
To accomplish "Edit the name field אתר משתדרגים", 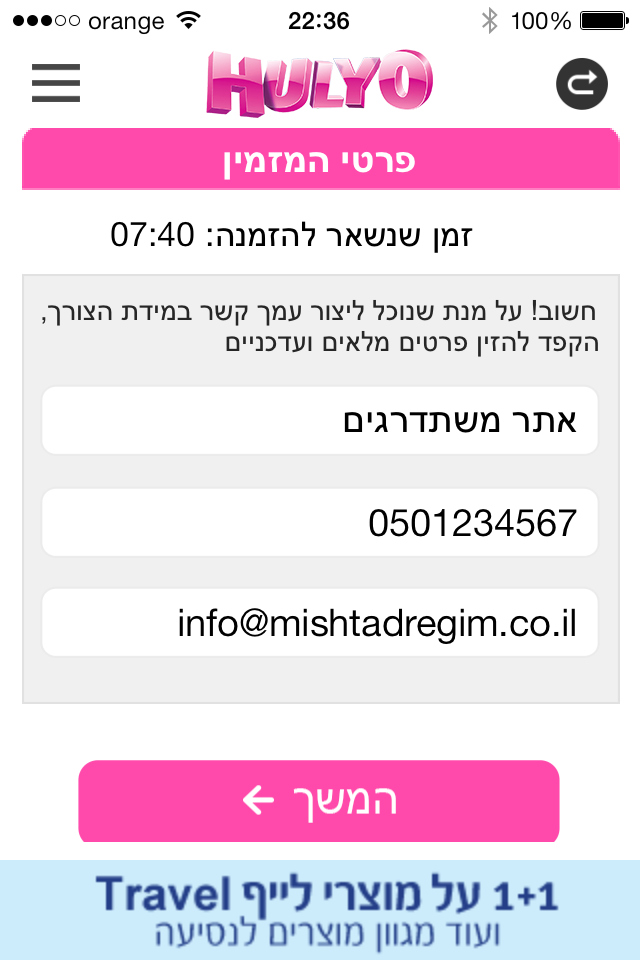I will 320,421.
